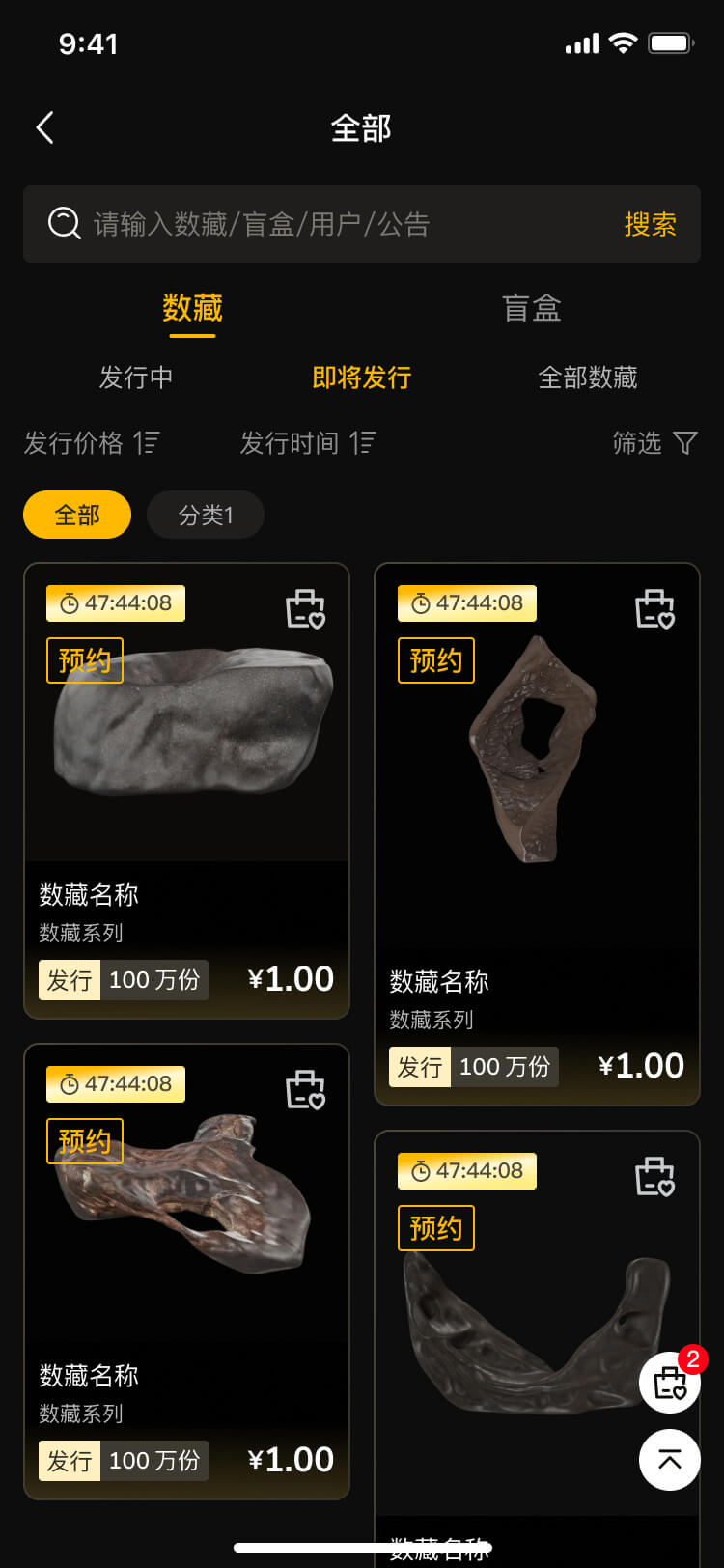This screenshot has width=724, height=1568.
Task: Select the 即将发行 sub-tab
Action: point(361,378)
